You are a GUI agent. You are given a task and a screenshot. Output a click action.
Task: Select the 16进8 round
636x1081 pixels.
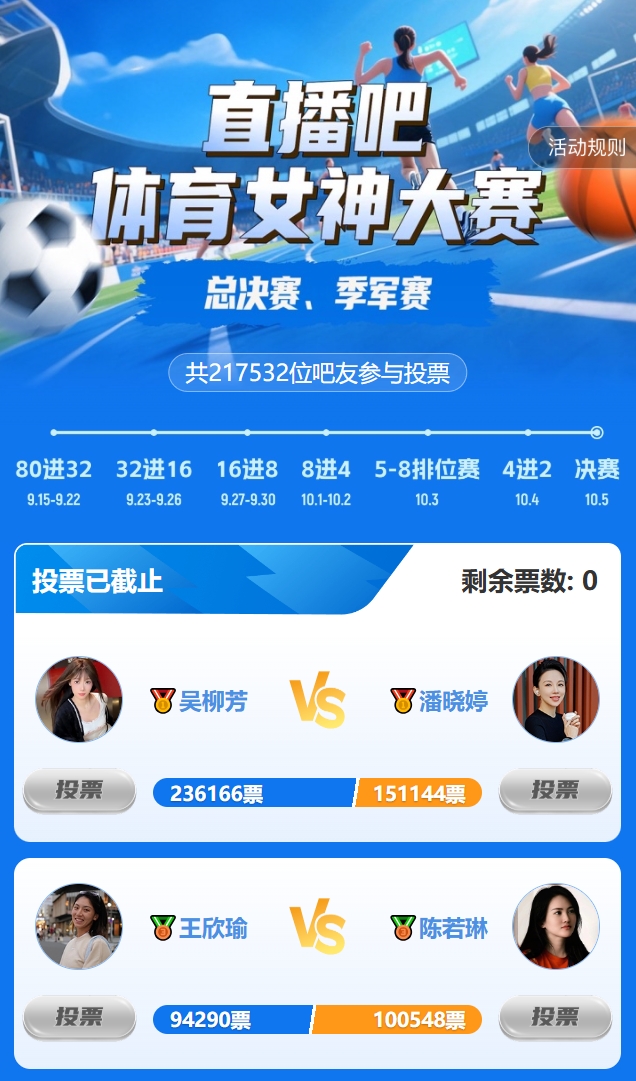tap(247, 470)
